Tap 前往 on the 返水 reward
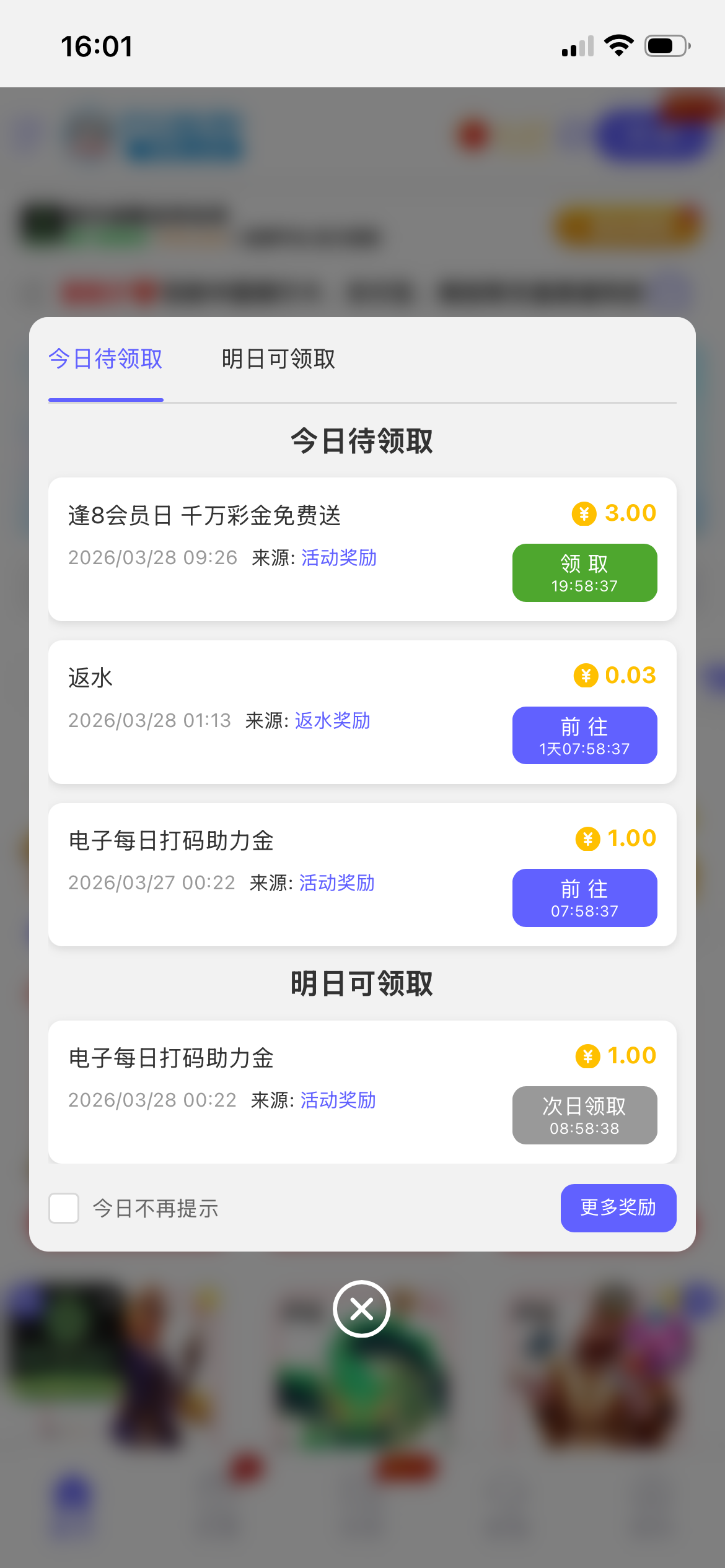 584,736
